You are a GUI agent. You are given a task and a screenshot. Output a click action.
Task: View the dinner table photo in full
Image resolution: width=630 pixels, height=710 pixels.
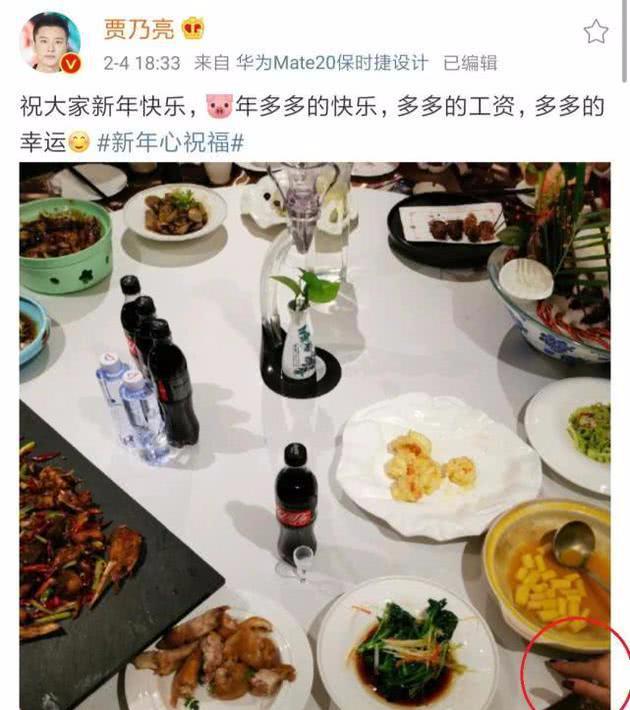pyautogui.click(x=315, y=435)
